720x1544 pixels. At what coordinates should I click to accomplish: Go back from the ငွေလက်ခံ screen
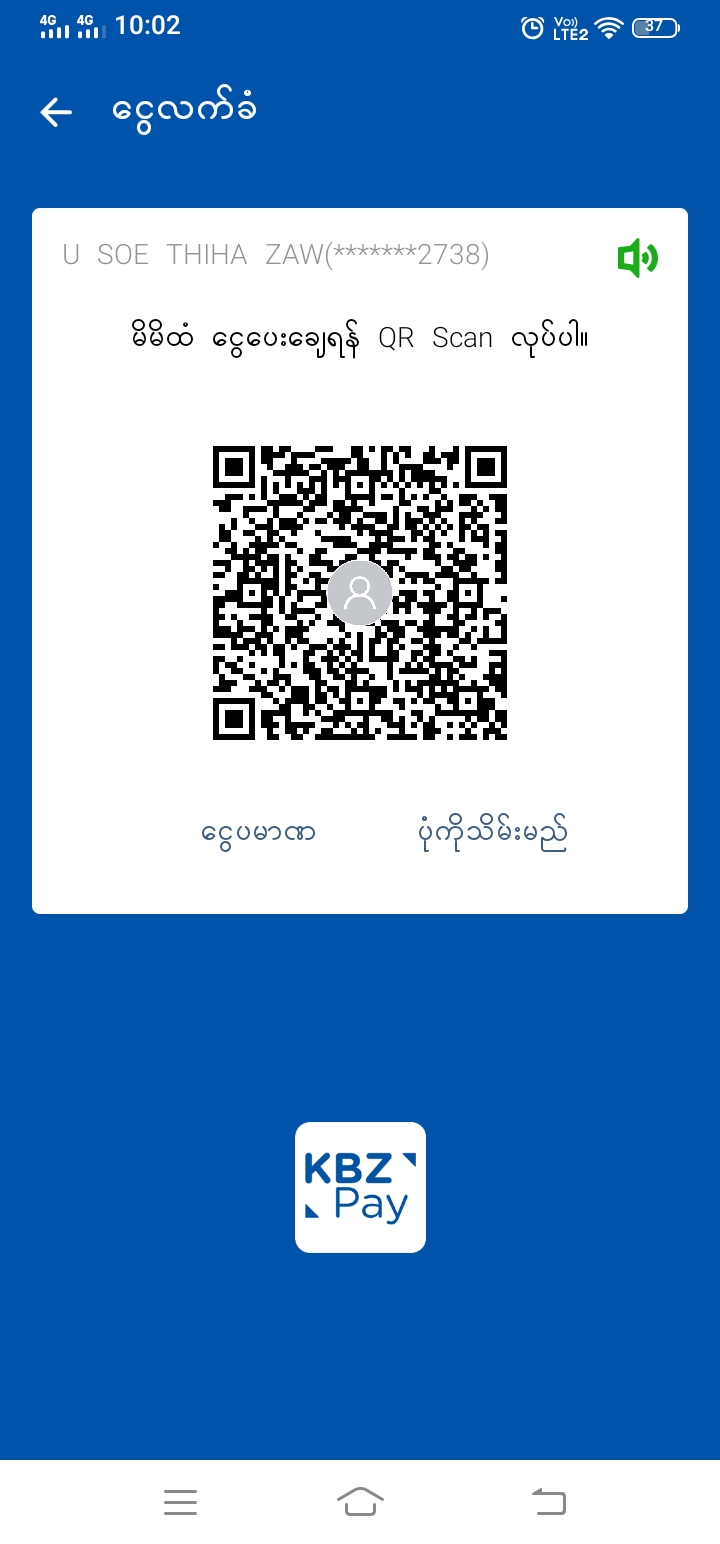pyautogui.click(x=56, y=112)
